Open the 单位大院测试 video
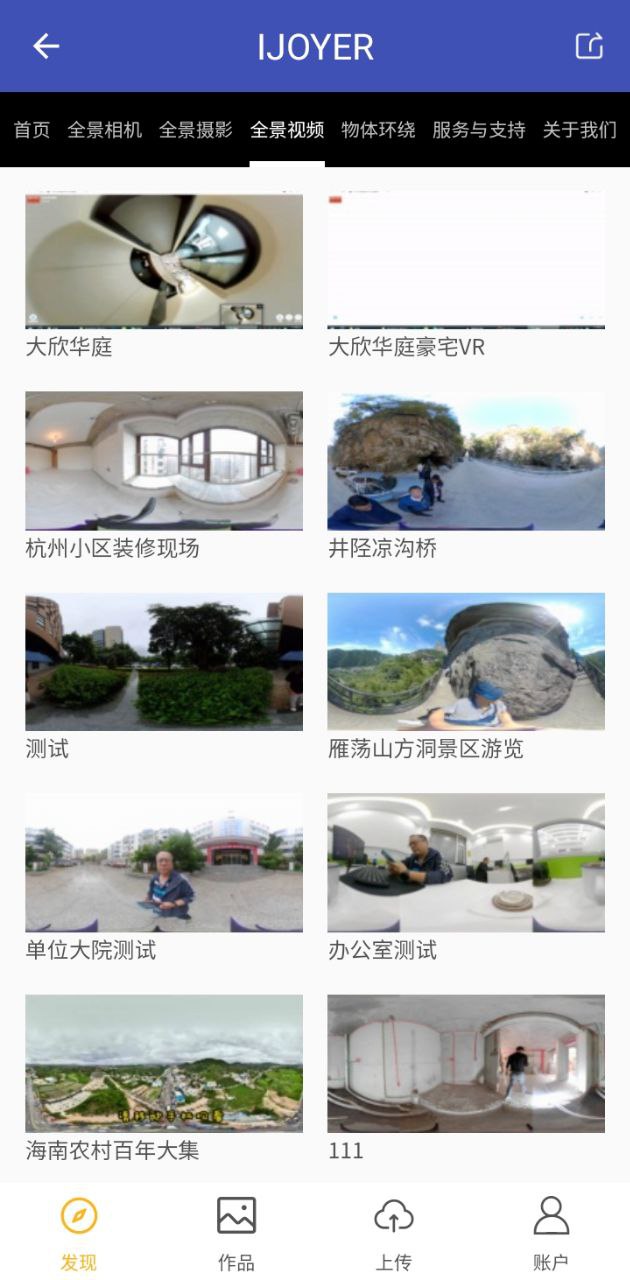 tap(164, 863)
